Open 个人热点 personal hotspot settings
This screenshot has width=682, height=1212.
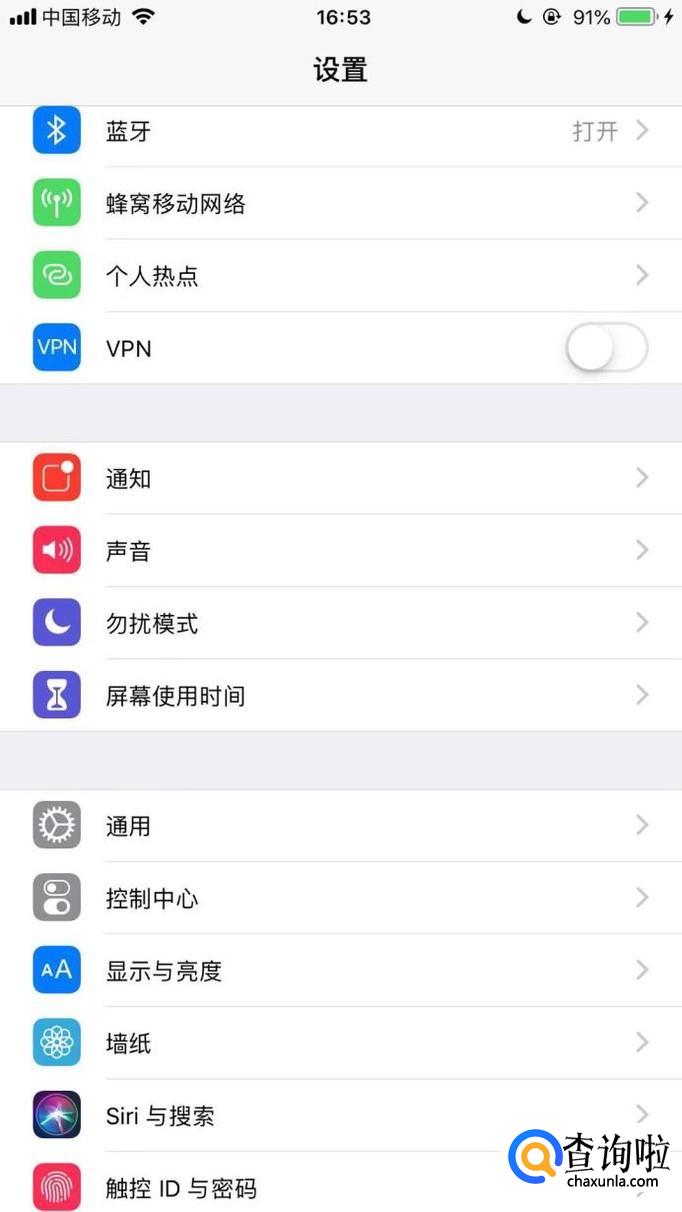(x=340, y=275)
